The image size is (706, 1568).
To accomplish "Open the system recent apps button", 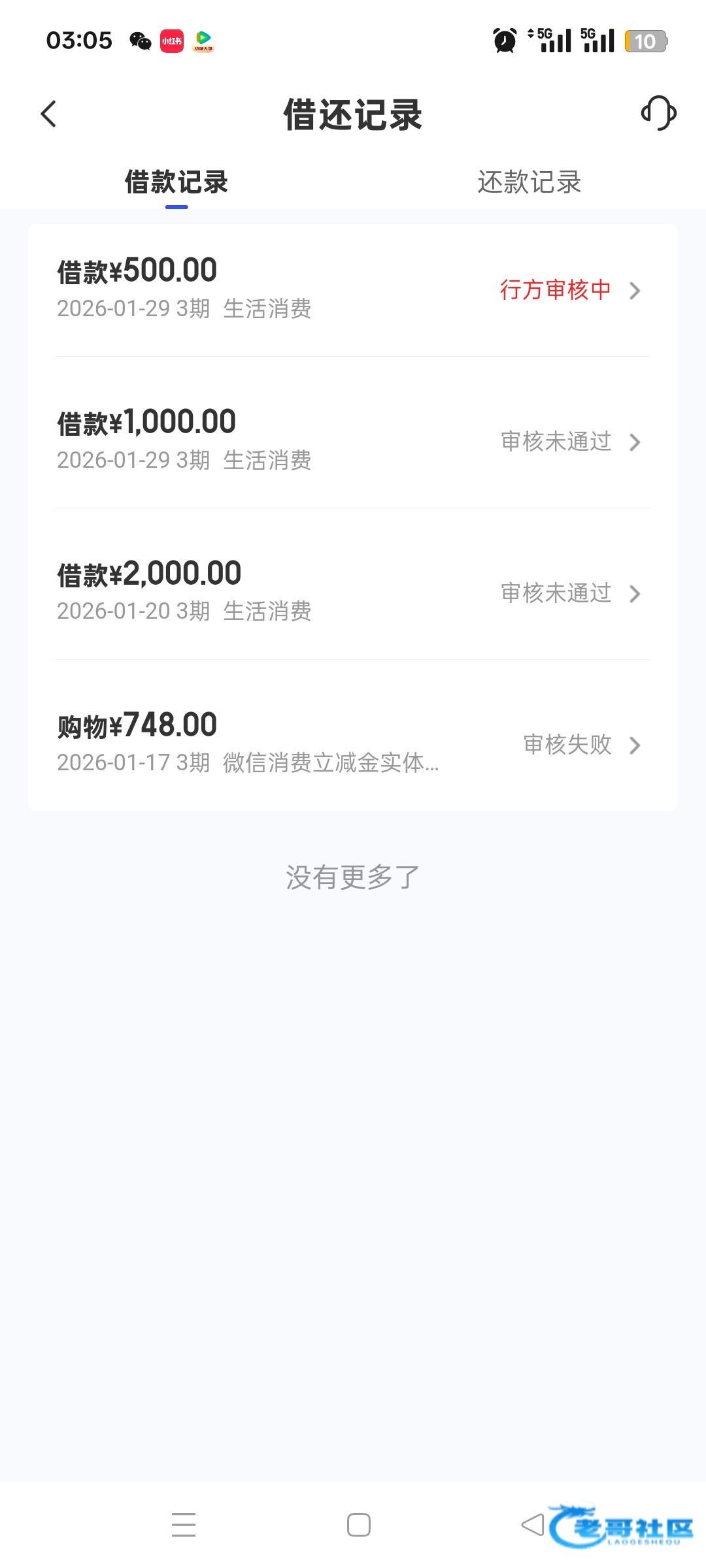I will pyautogui.click(x=184, y=1525).
